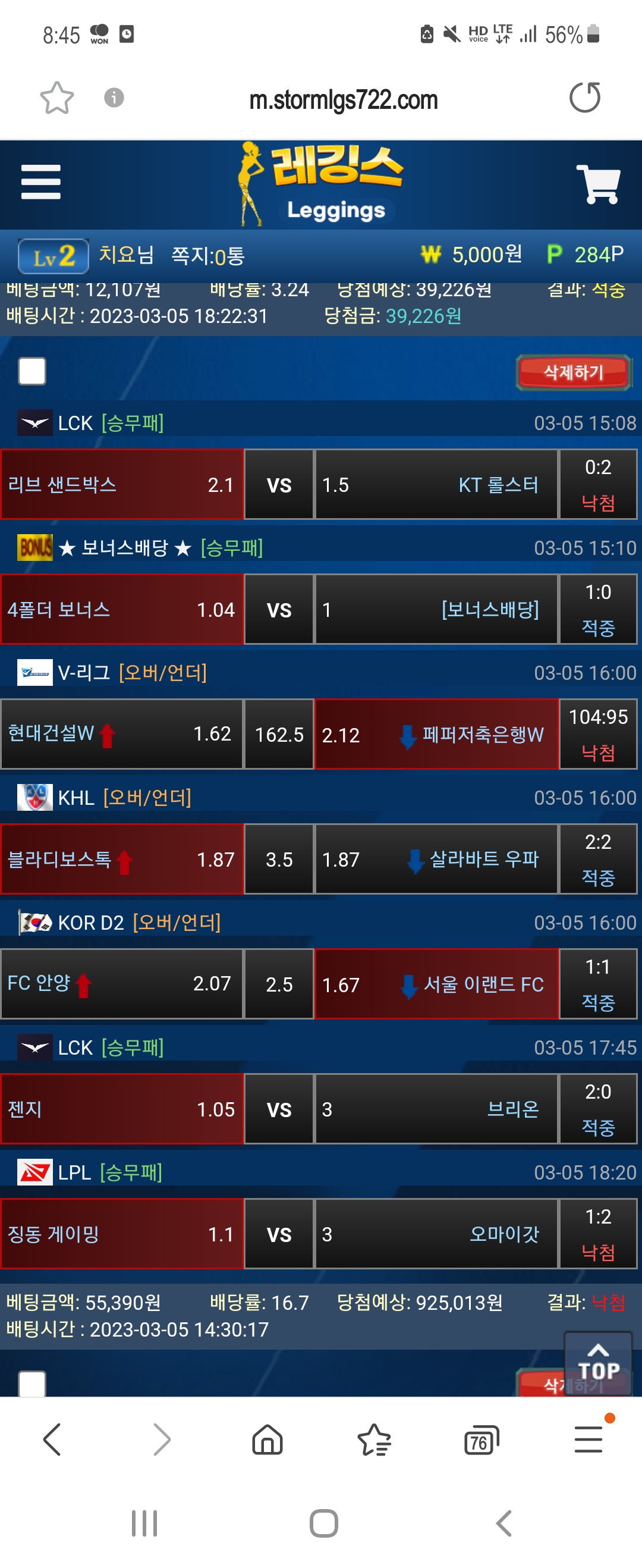642x1568 pixels.
Task: Reload the page
Action: pos(584,98)
